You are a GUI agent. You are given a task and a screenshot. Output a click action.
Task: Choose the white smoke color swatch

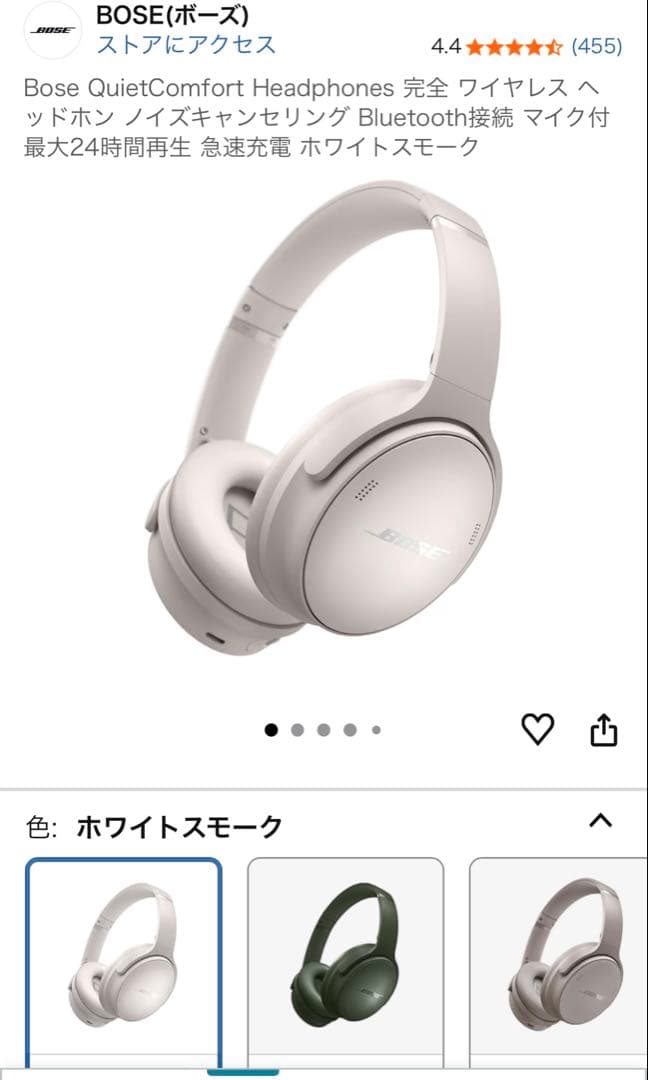pyautogui.click(x=124, y=955)
